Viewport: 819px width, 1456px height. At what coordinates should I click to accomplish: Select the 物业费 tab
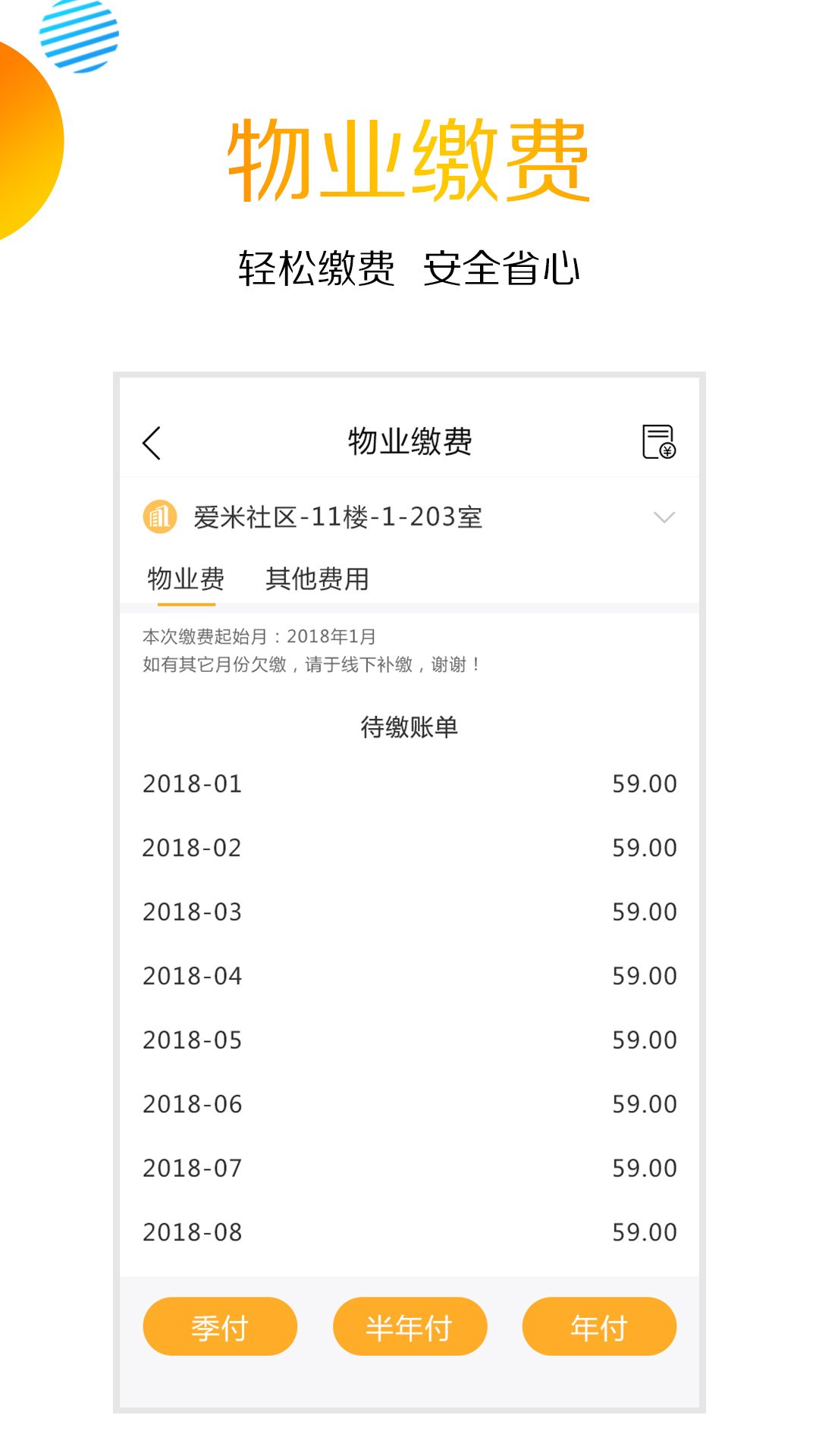(x=186, y=579)
